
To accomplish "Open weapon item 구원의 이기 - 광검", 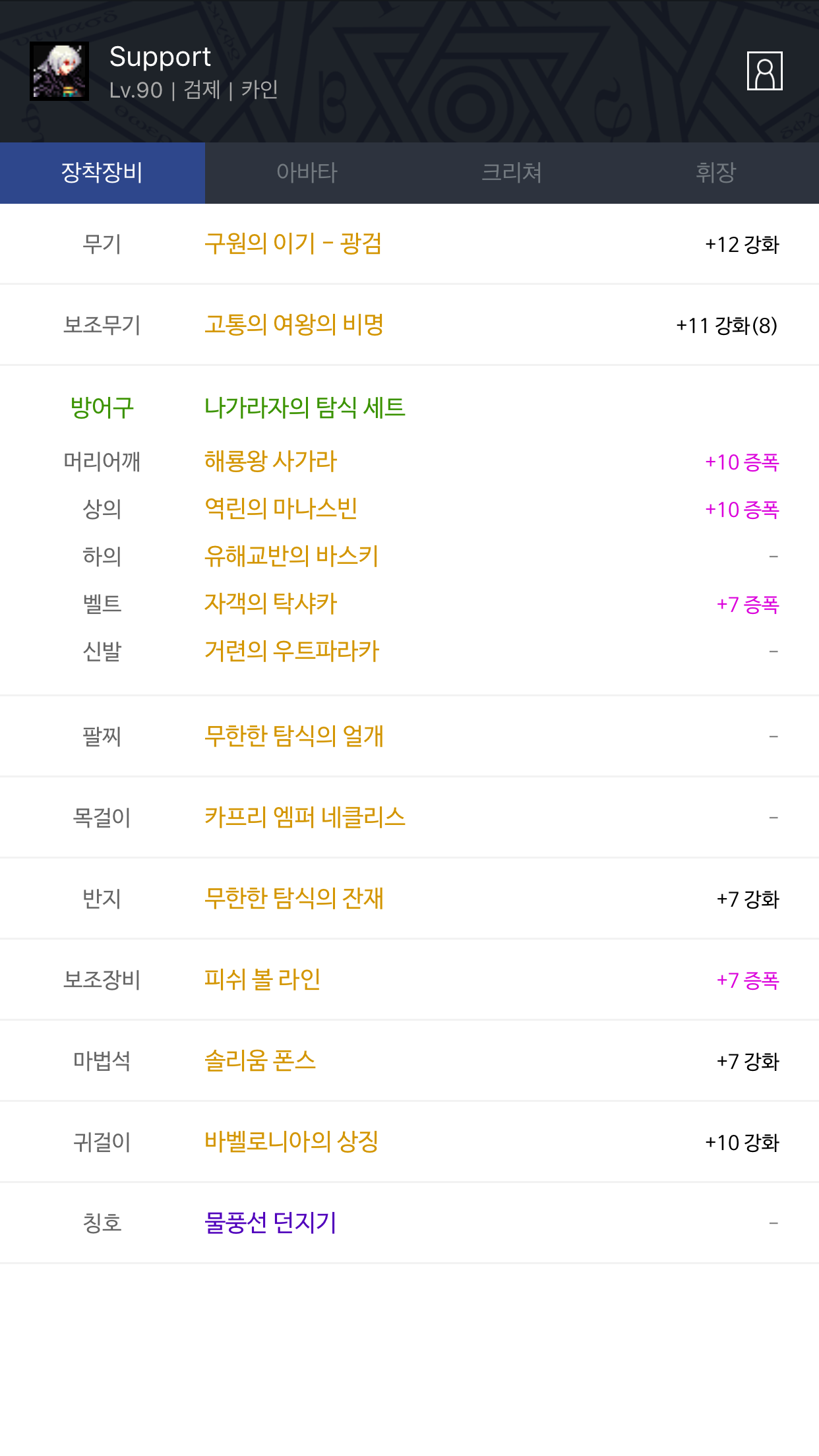I will [293, 244].
